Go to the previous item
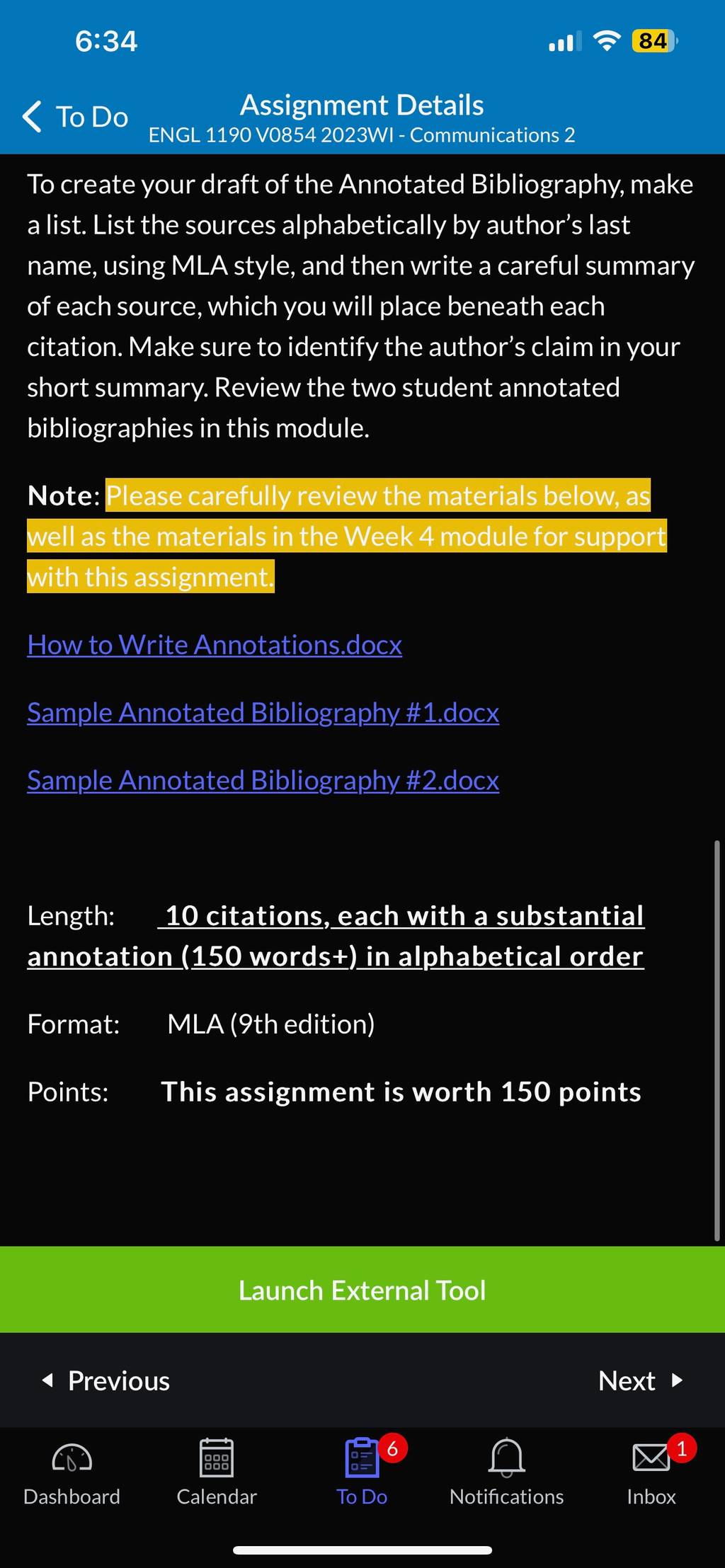This screenshot has height=1568, width=725. click(106, 1380)
